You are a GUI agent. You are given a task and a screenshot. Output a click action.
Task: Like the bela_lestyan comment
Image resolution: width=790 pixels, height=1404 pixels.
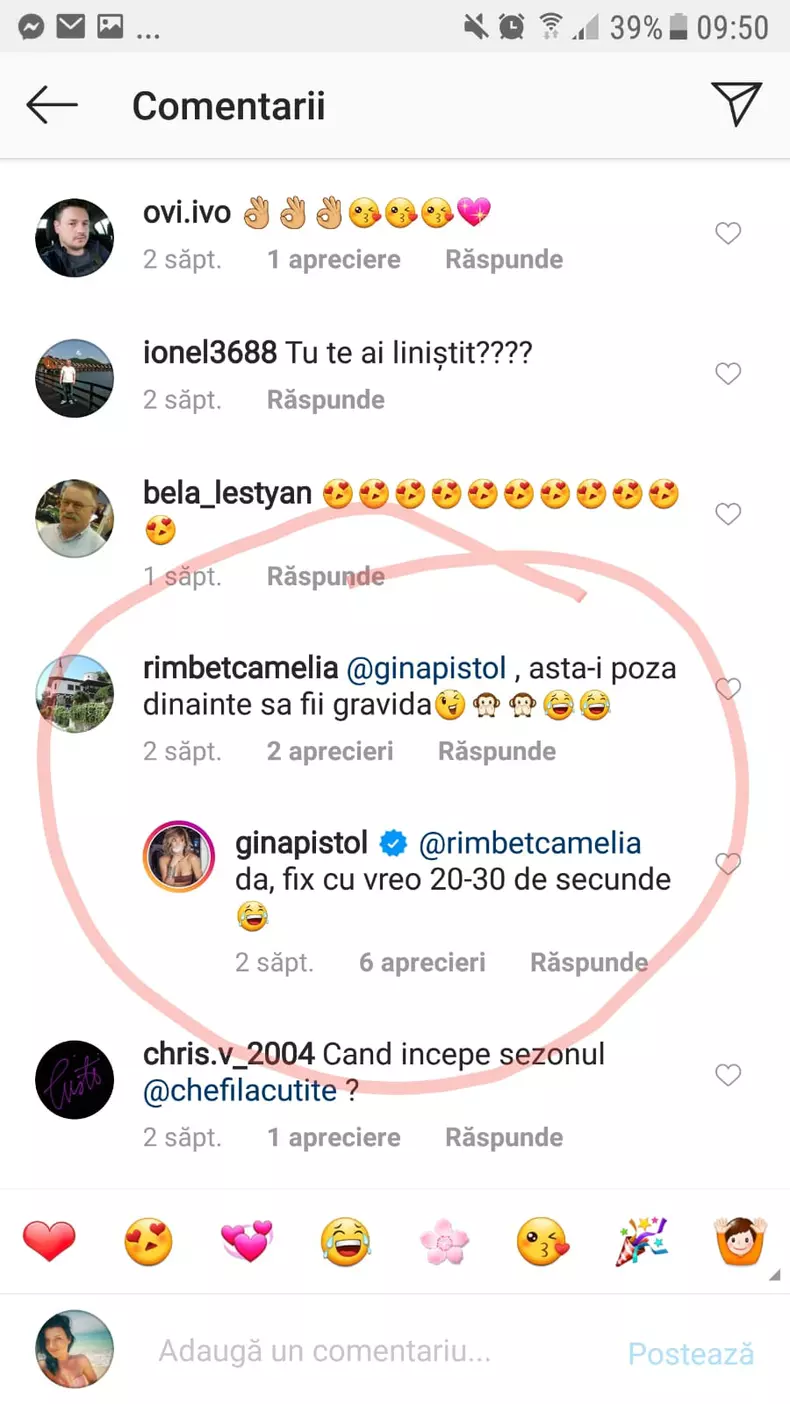(x=728, y=514)
